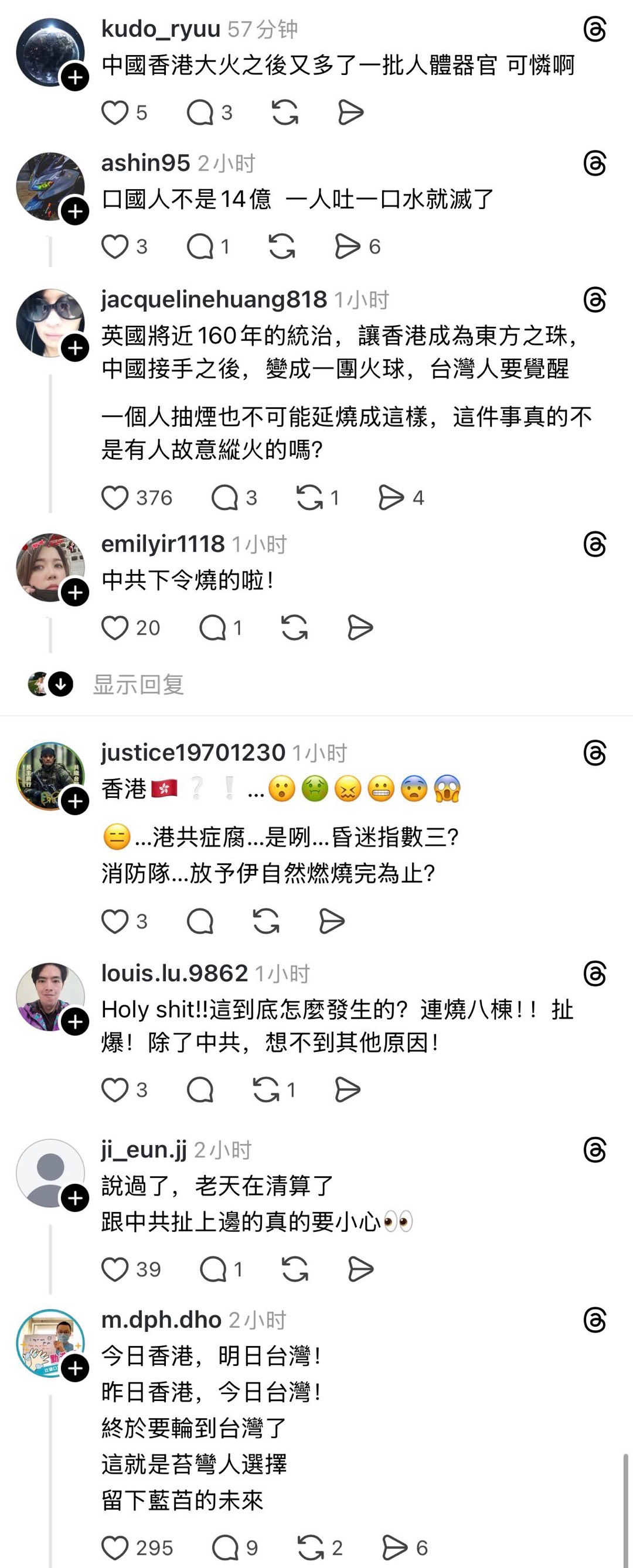633x1568 pixels.
Task: Follow louis.lu.9862 via avatar plus badge
Action: [75, 1022]
